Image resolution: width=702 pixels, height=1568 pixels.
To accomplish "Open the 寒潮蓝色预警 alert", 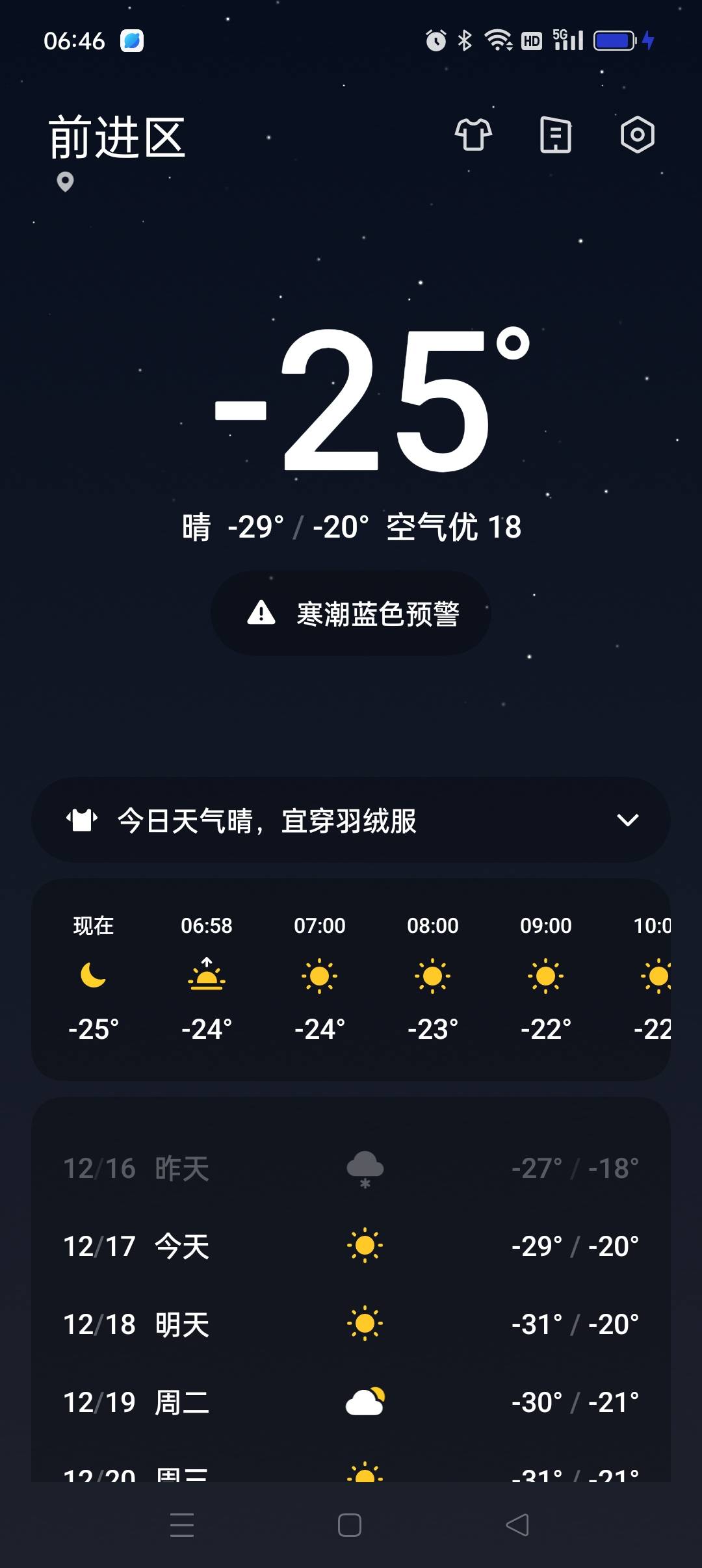I will [x=349, y=614].
